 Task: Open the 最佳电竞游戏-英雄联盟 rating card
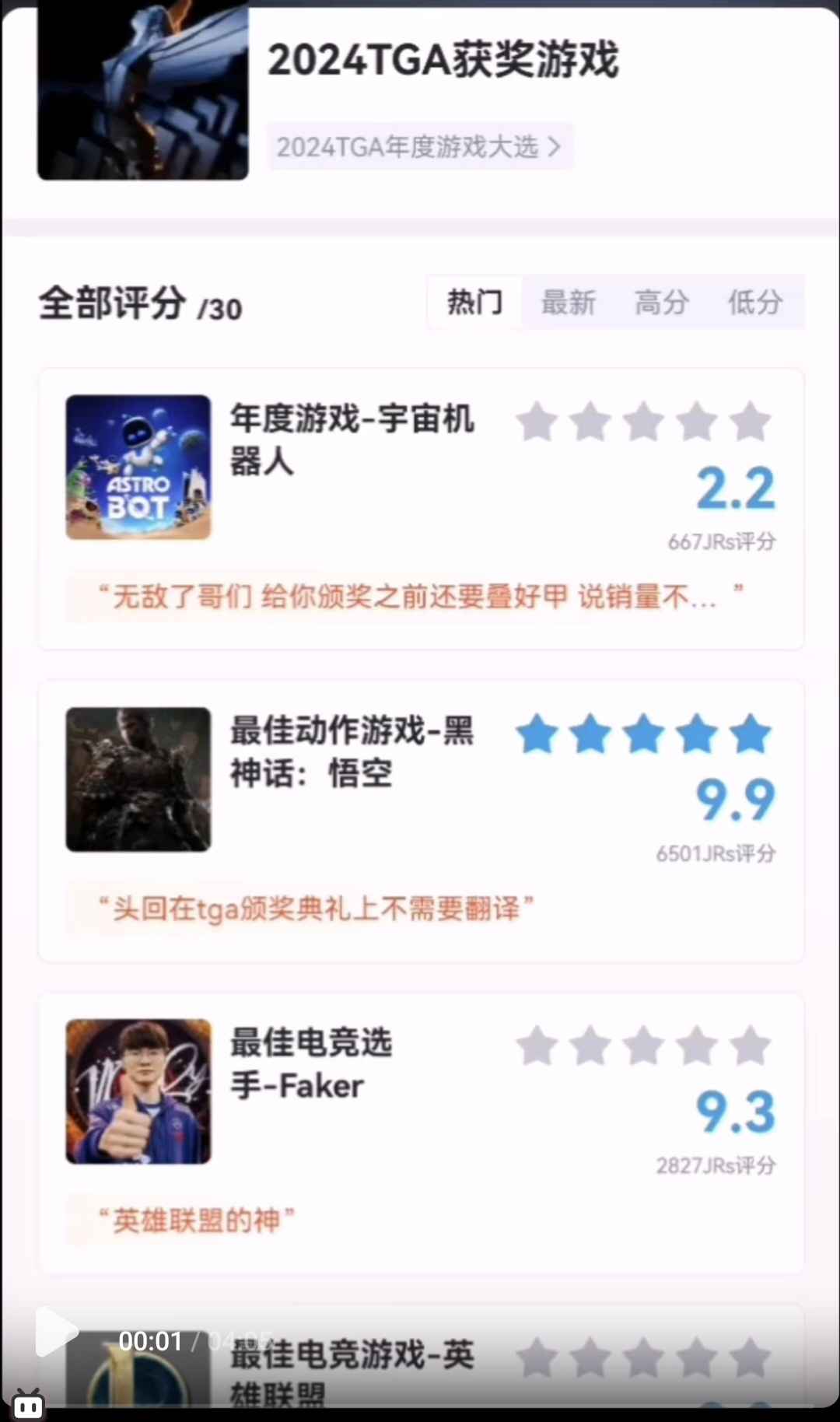pos(352,1369)
